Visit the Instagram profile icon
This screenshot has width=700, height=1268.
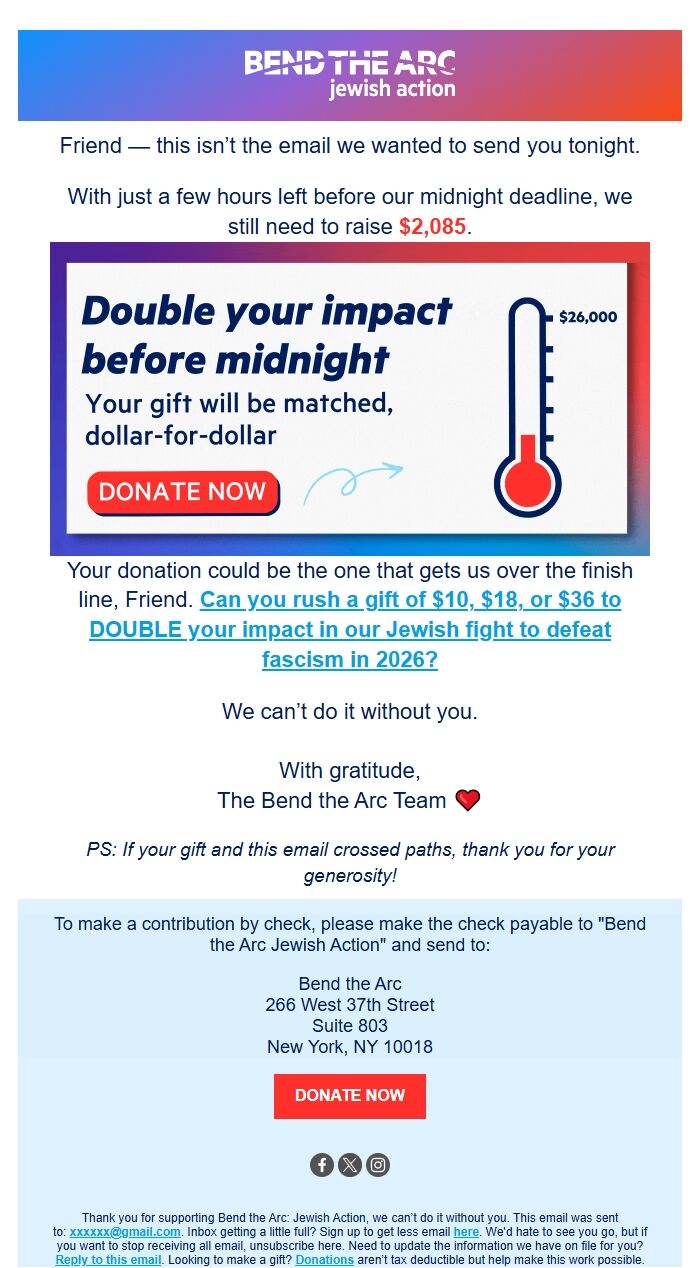click(x=378, y=1165)
